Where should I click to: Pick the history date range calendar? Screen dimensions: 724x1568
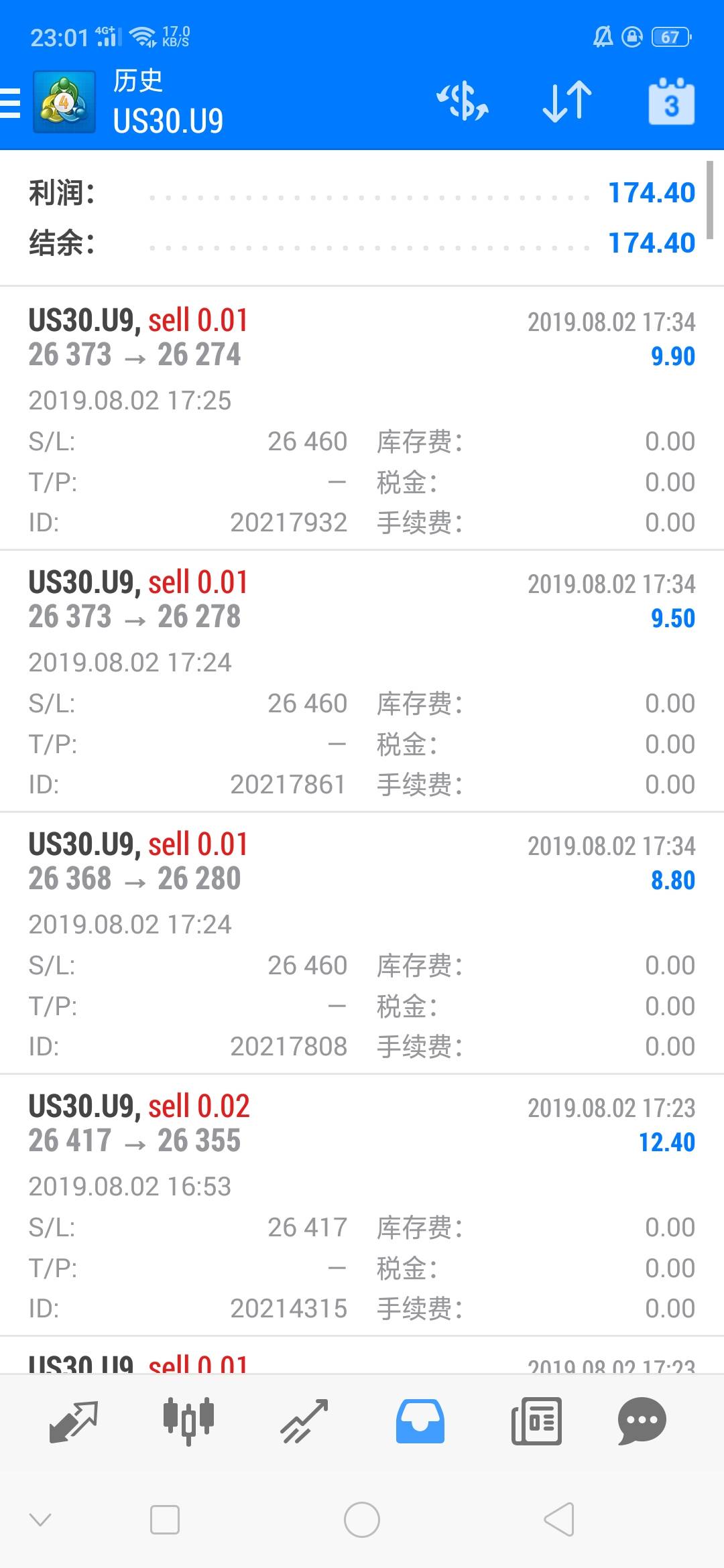[671, 102]
